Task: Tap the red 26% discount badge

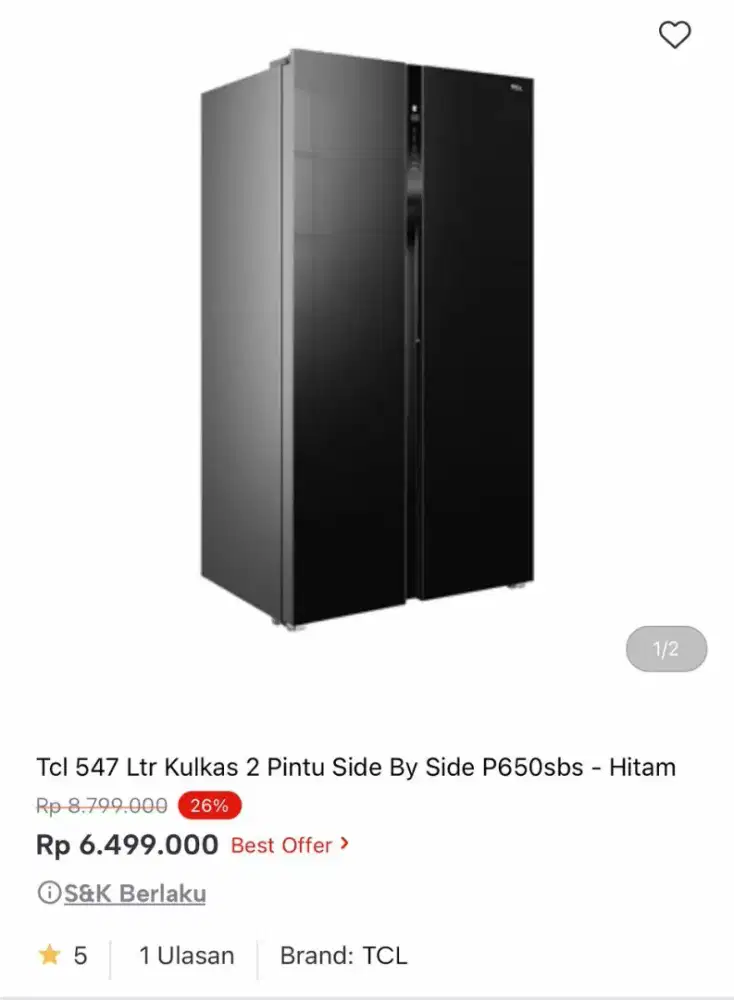Action: click(x=210, y=806)
